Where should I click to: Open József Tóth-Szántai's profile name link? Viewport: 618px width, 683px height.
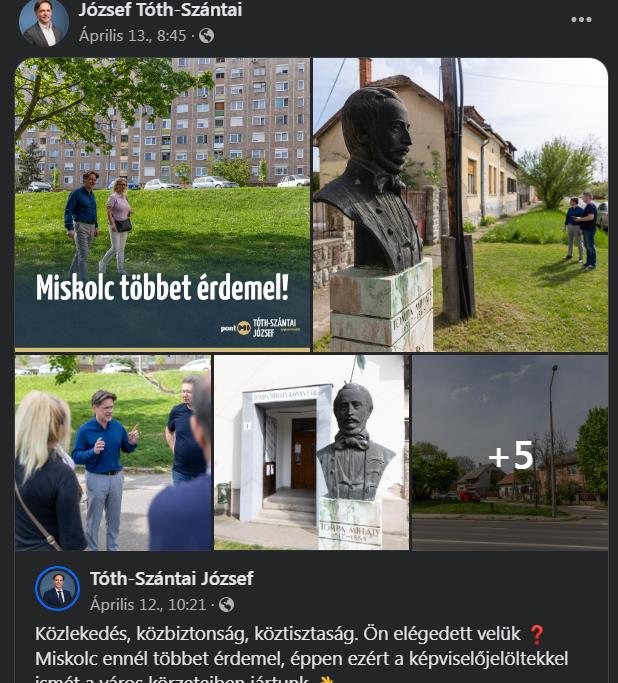(160, 11)
